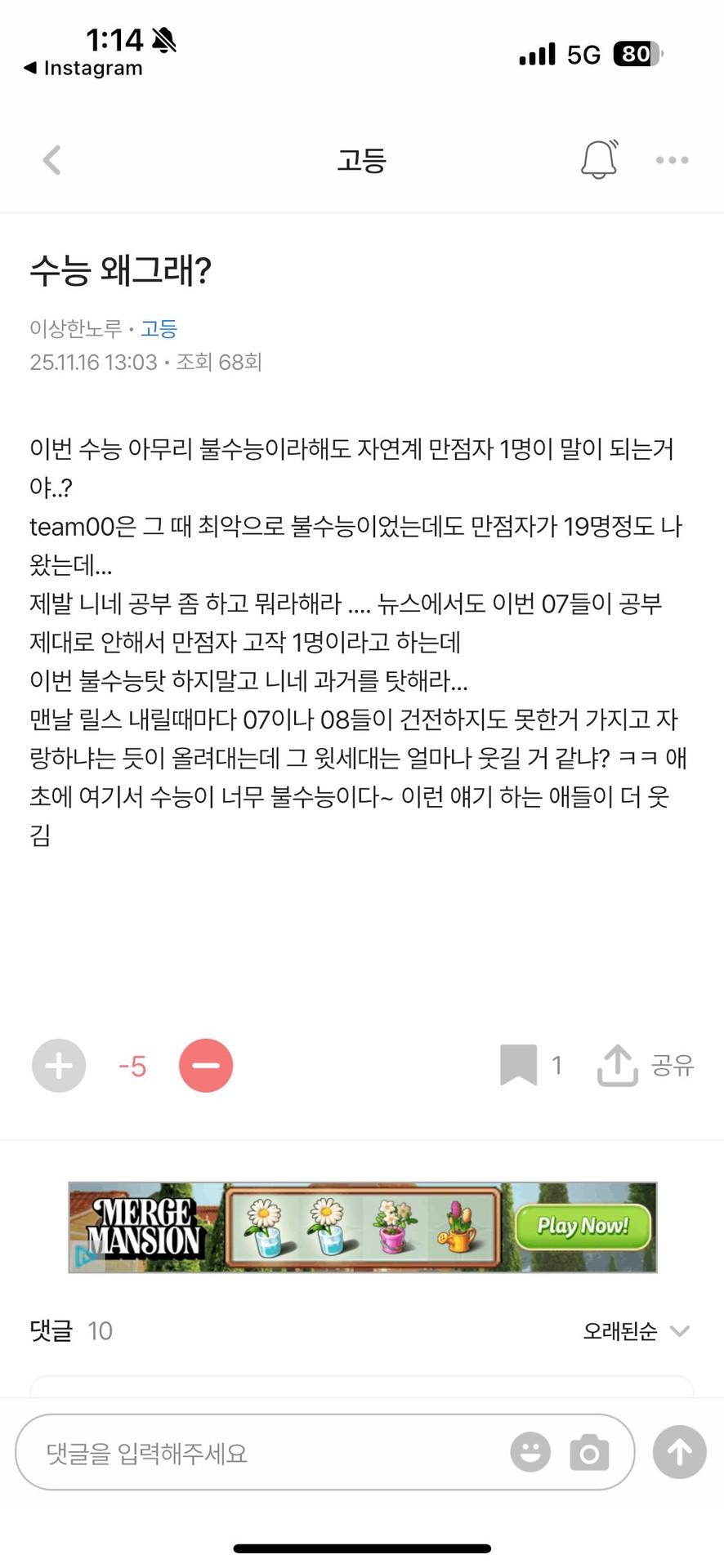Open the notifications bell
The image size is (724, 1568).
click(x=599, y=158)
